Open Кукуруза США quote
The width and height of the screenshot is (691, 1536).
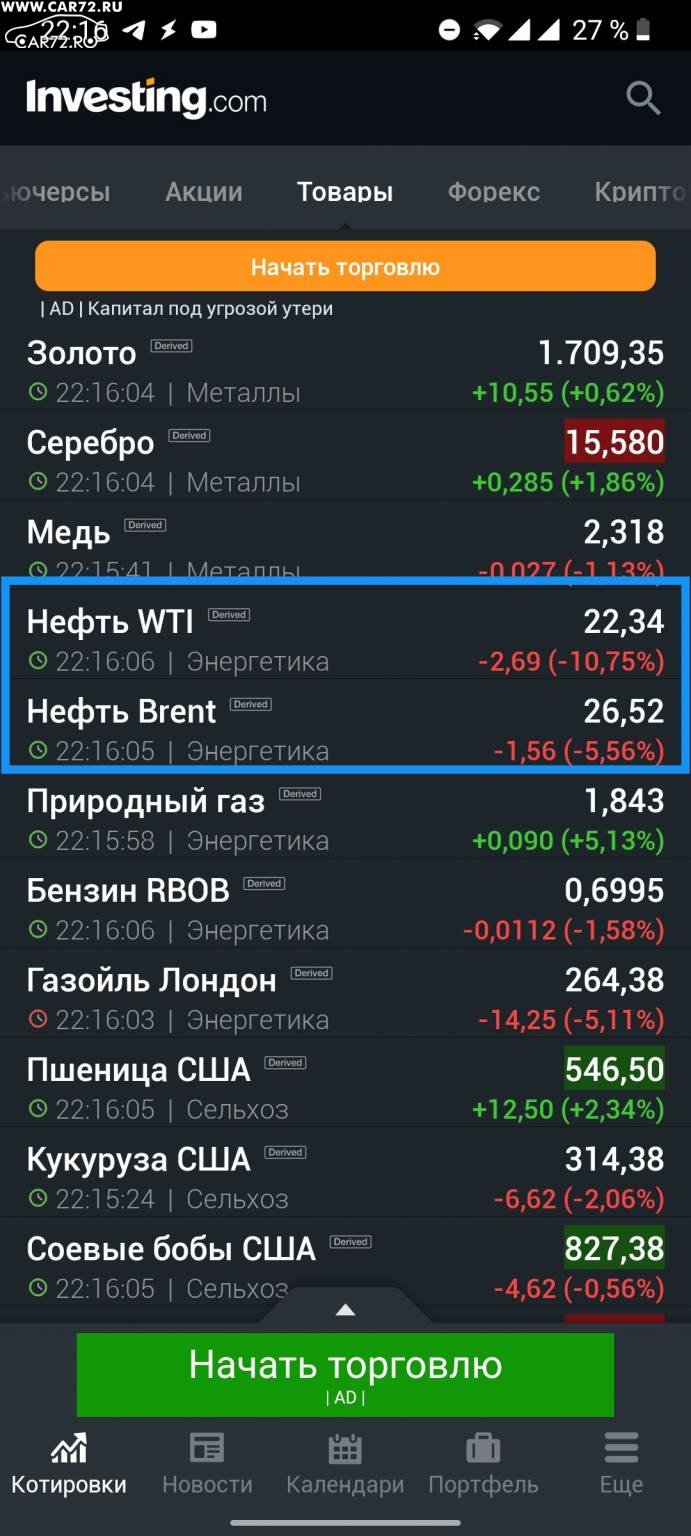pos(345,1178)
